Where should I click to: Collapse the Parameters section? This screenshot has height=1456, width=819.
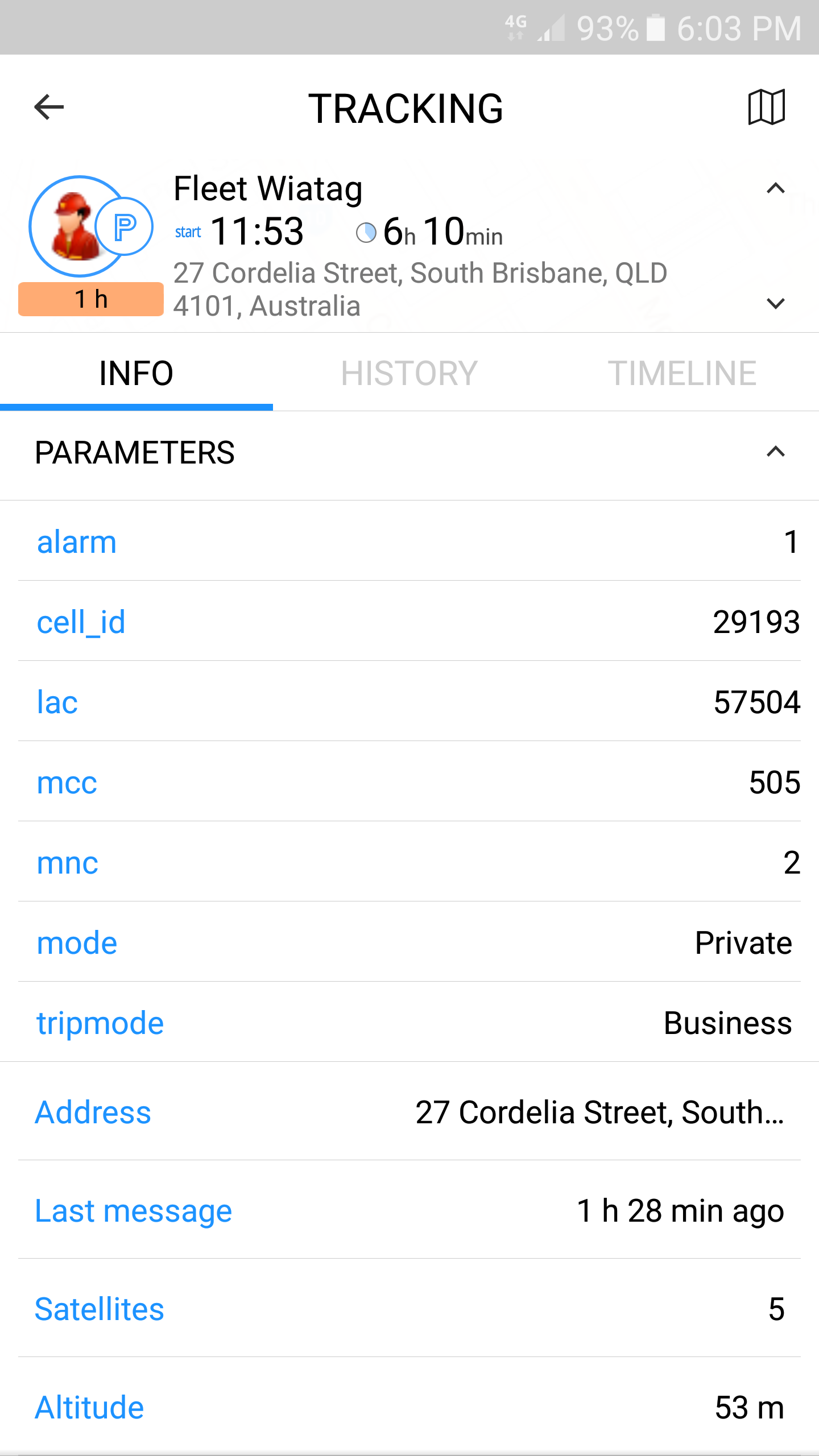coord(775,453)
